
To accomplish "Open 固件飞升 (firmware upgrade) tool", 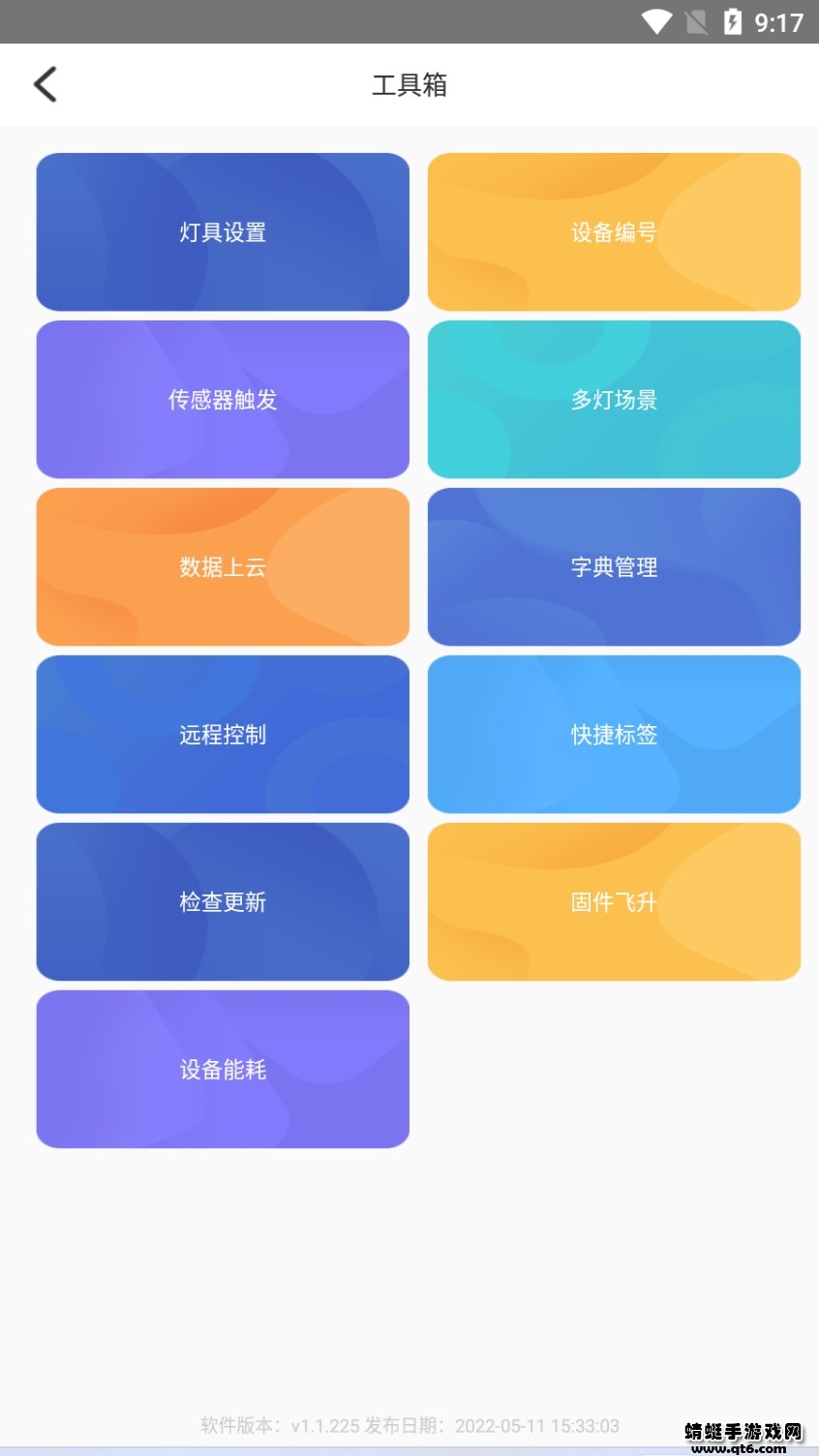I will pos(614,901).
